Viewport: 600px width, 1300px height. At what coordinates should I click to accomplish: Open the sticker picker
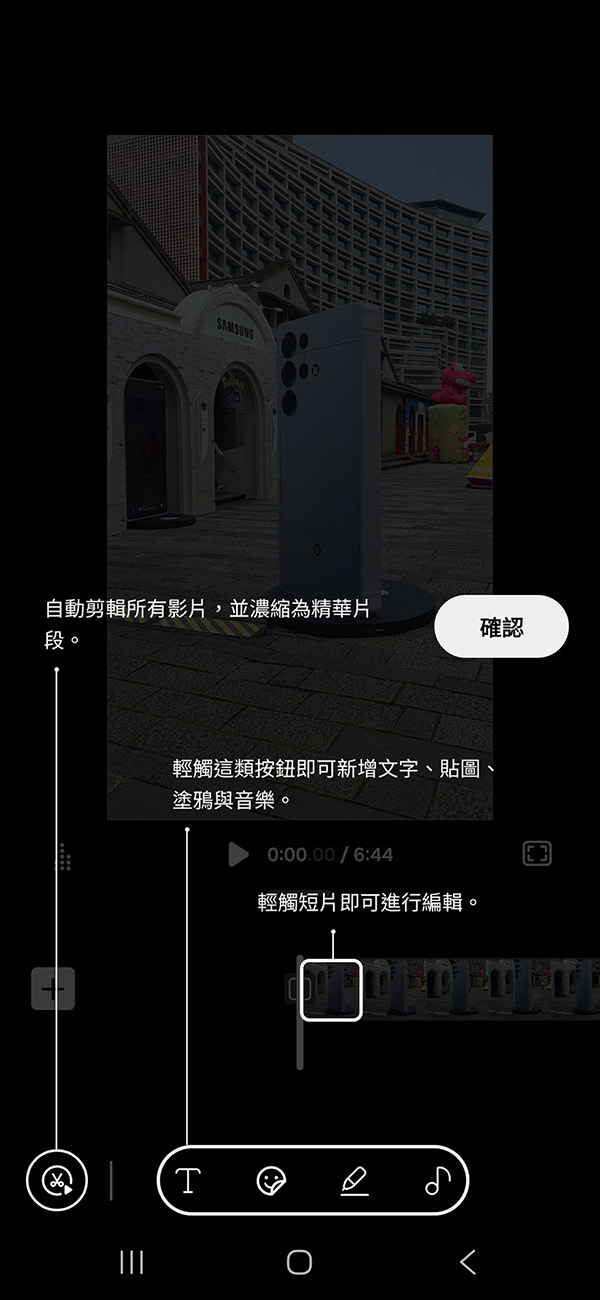tap(270, 1181)
